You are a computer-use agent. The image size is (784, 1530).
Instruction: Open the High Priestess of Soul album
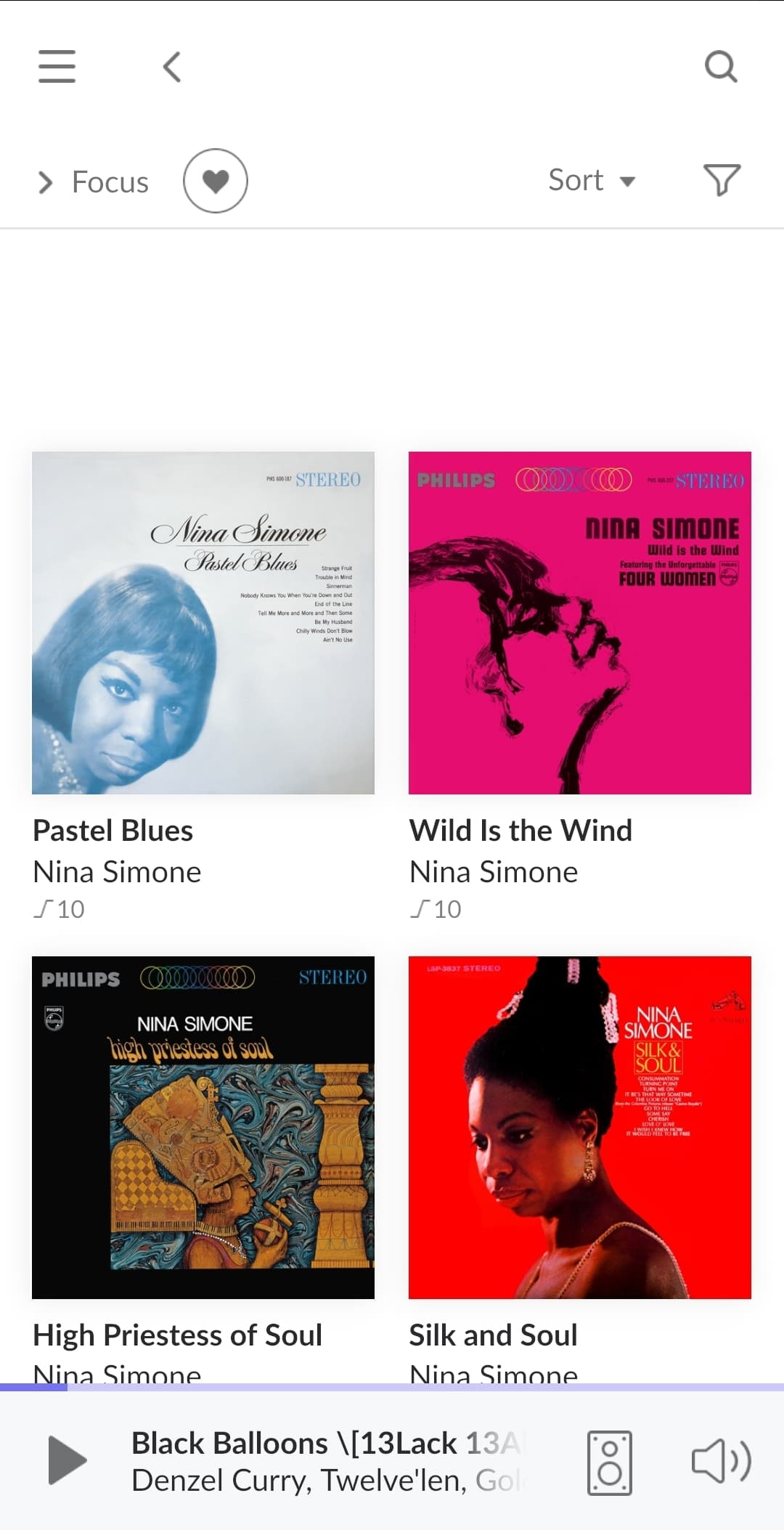point(203,1127)
